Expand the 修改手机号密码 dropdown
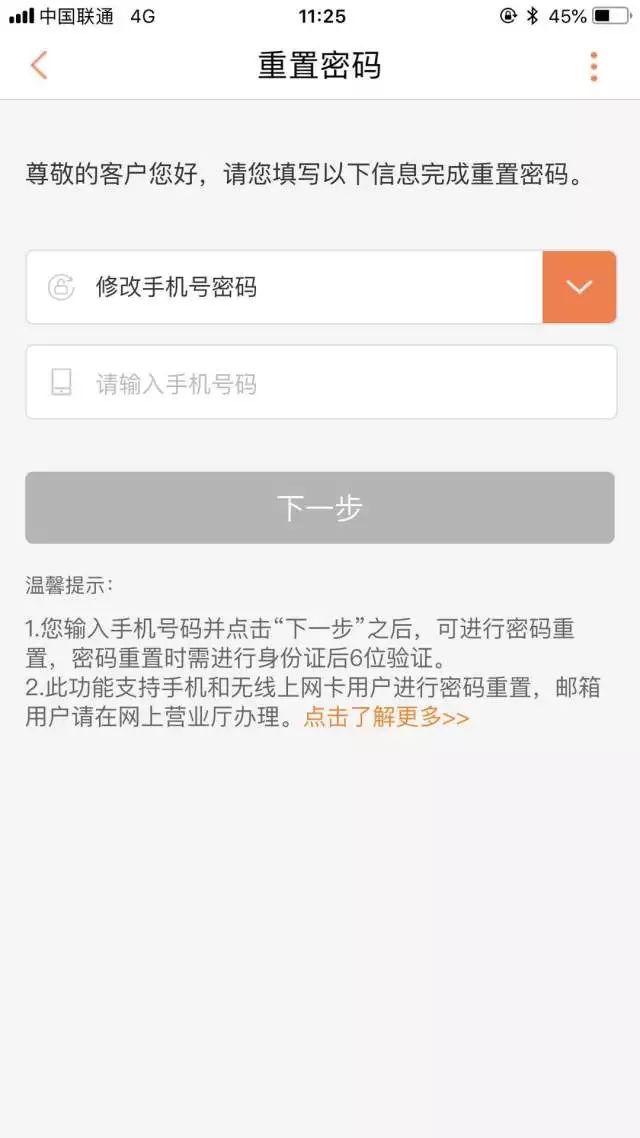The image size is (640, 1138). click(579, 287)
